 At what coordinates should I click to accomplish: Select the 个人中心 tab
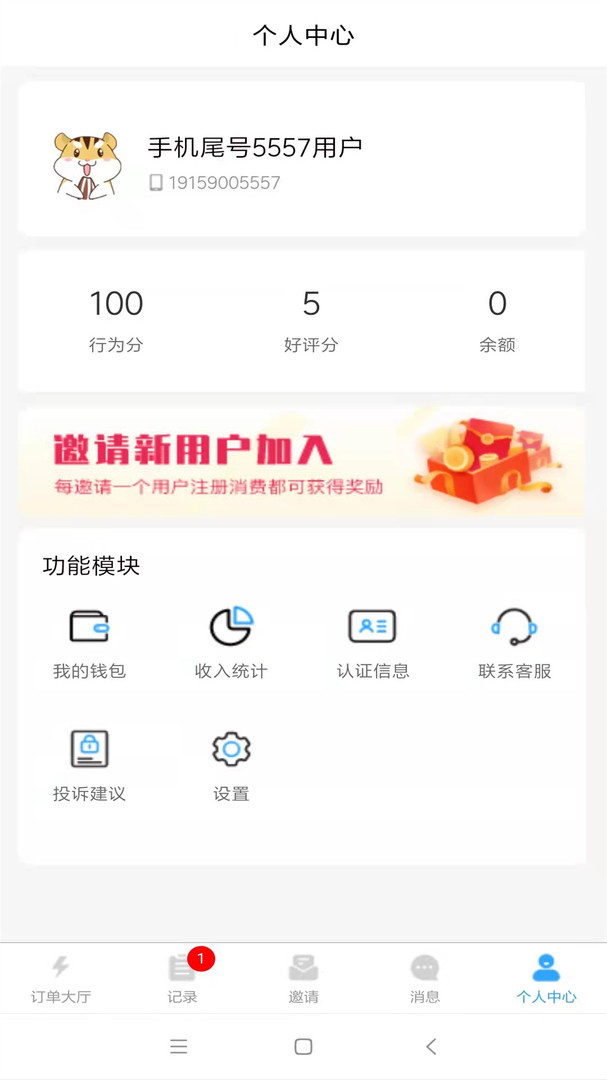546,979
